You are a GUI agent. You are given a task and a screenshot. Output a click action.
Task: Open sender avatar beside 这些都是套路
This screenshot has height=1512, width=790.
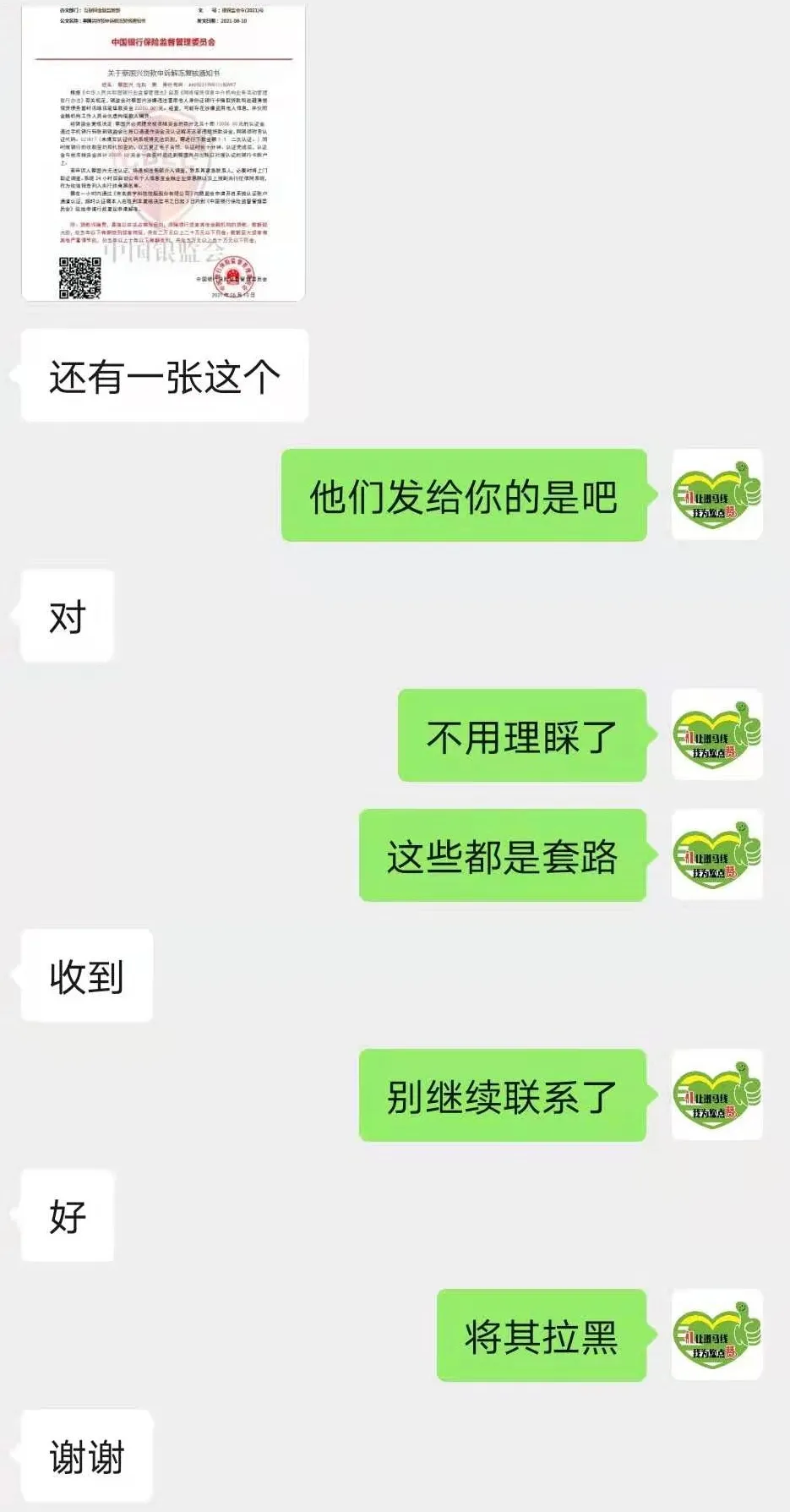point(717,855)
